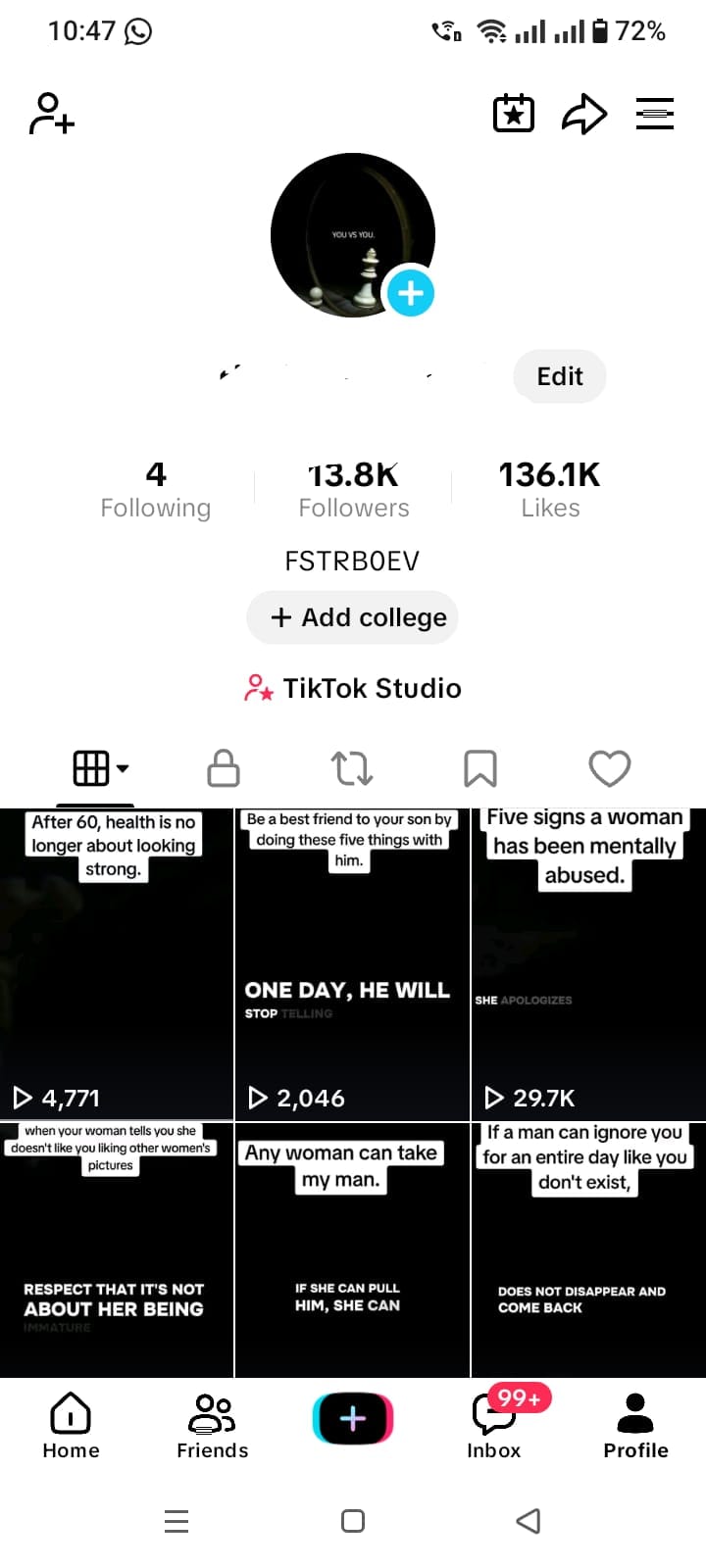Switch to the private videos lock tab
This screenshot has width=706, height=1568.
224,768
